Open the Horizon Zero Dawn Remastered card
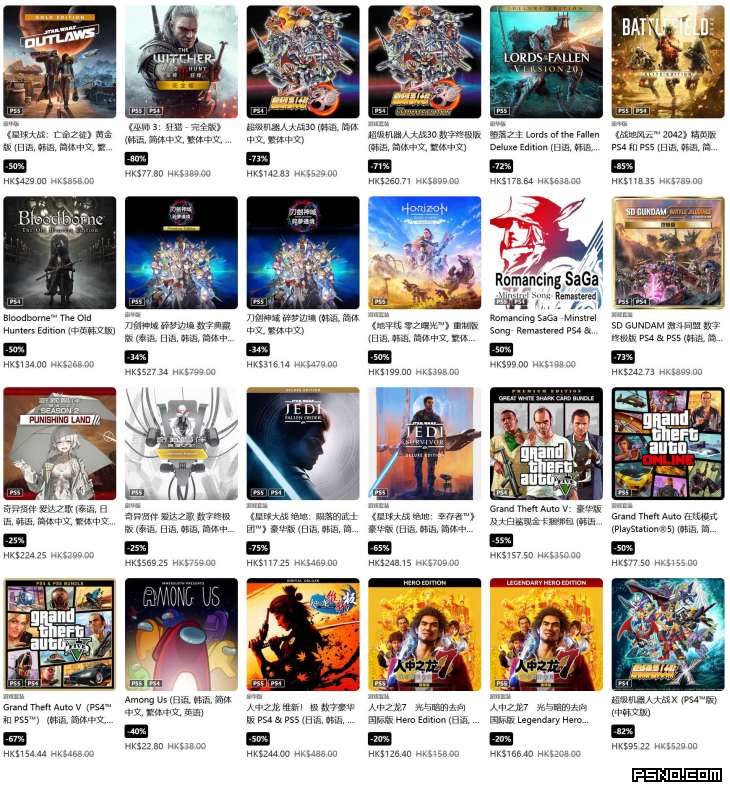This screenshot has height=790, width=730. coord(424,252)
